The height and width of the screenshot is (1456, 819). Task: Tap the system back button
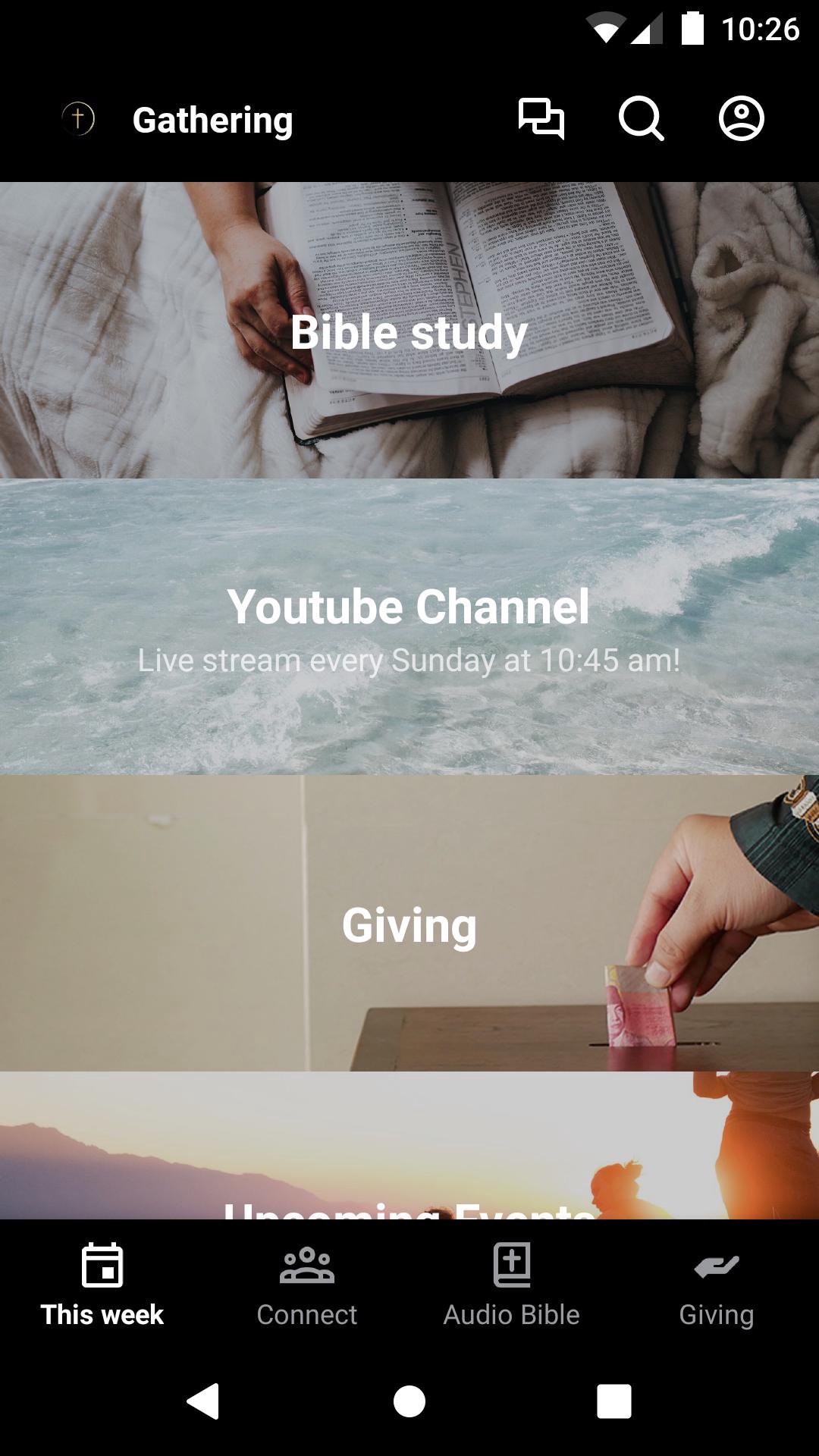pos(203,1401)
